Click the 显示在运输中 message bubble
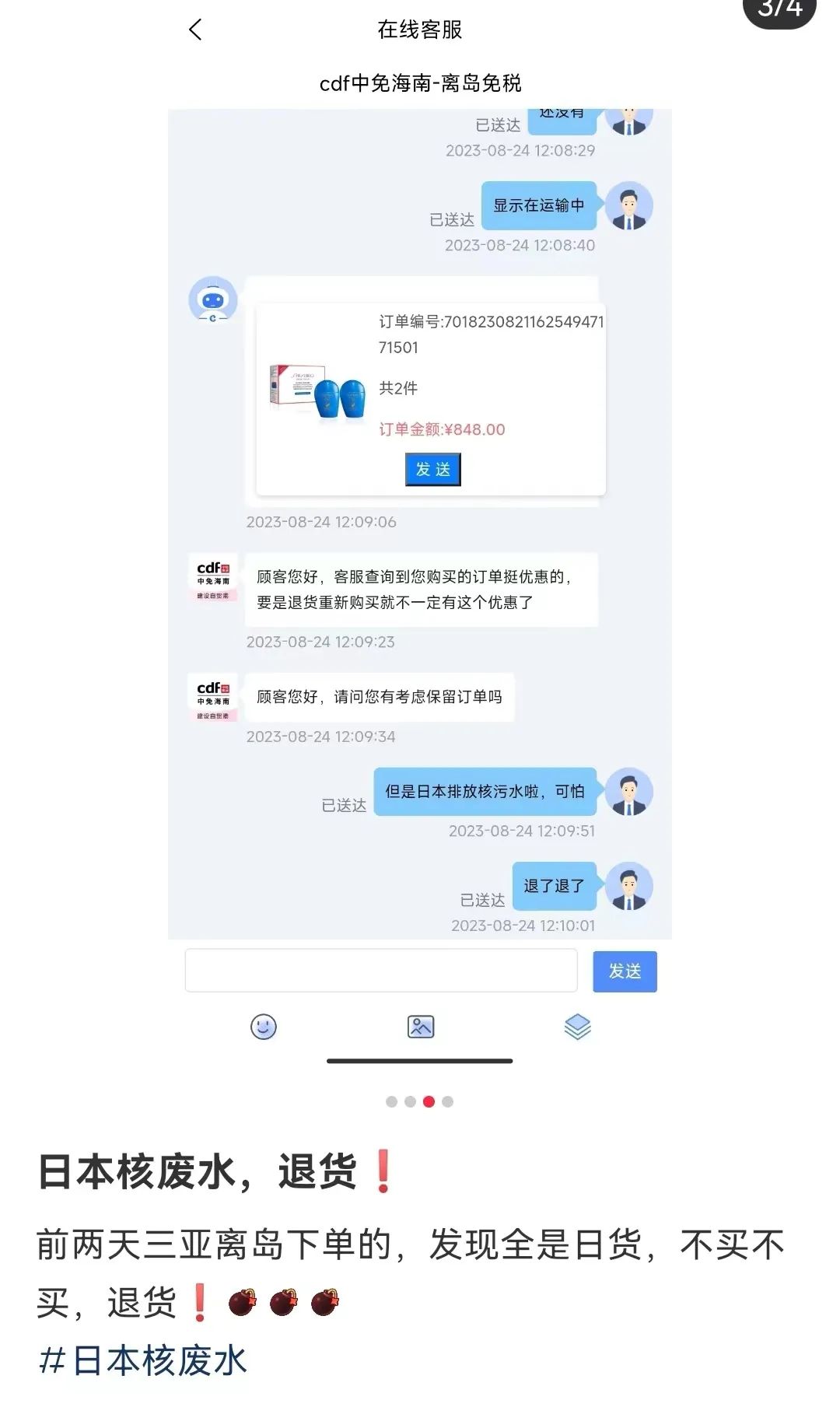The image size is (840, 1414). pyautogui.click(x=539, y=206)
